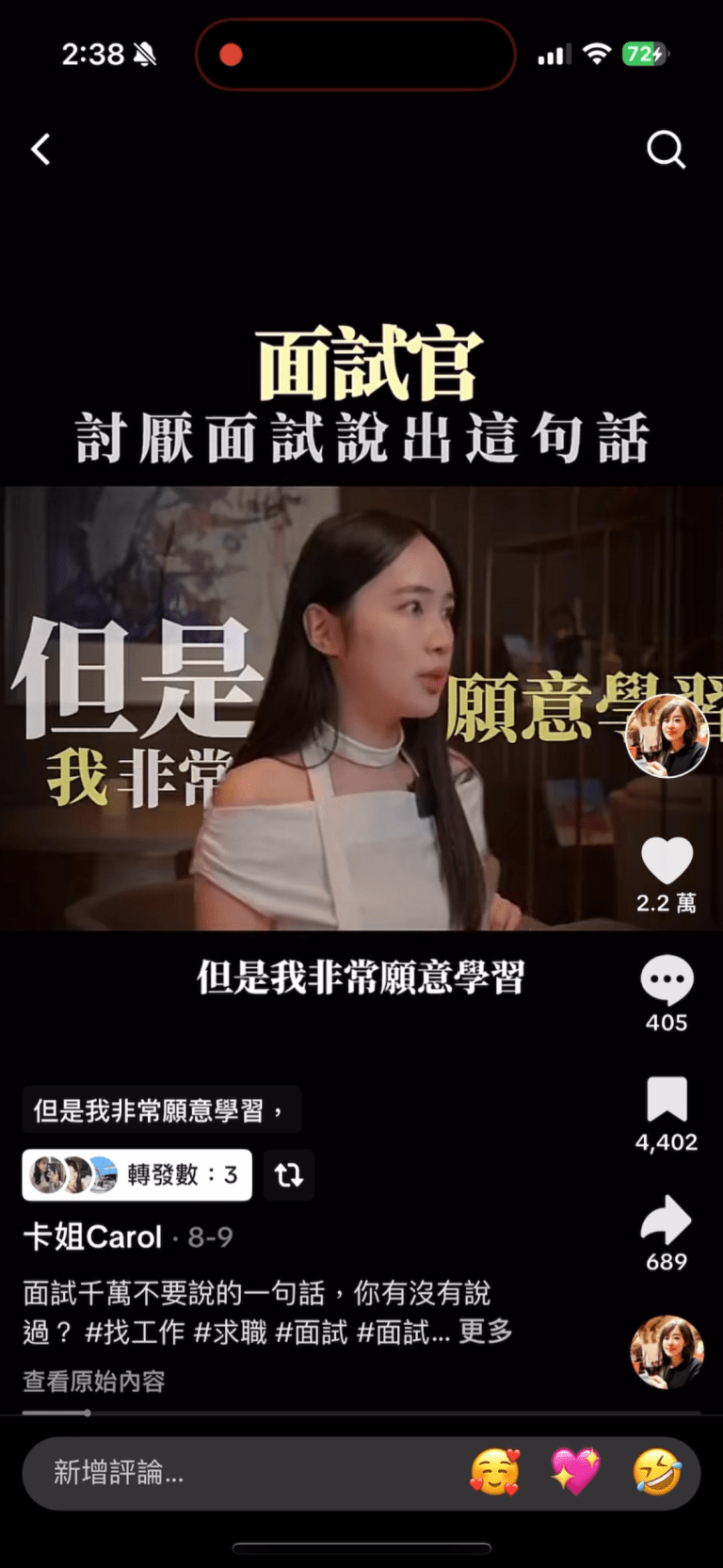The image size is (723, 1568).
Task: Send the rolling laughing emoji
Action: pos(656,1472)
